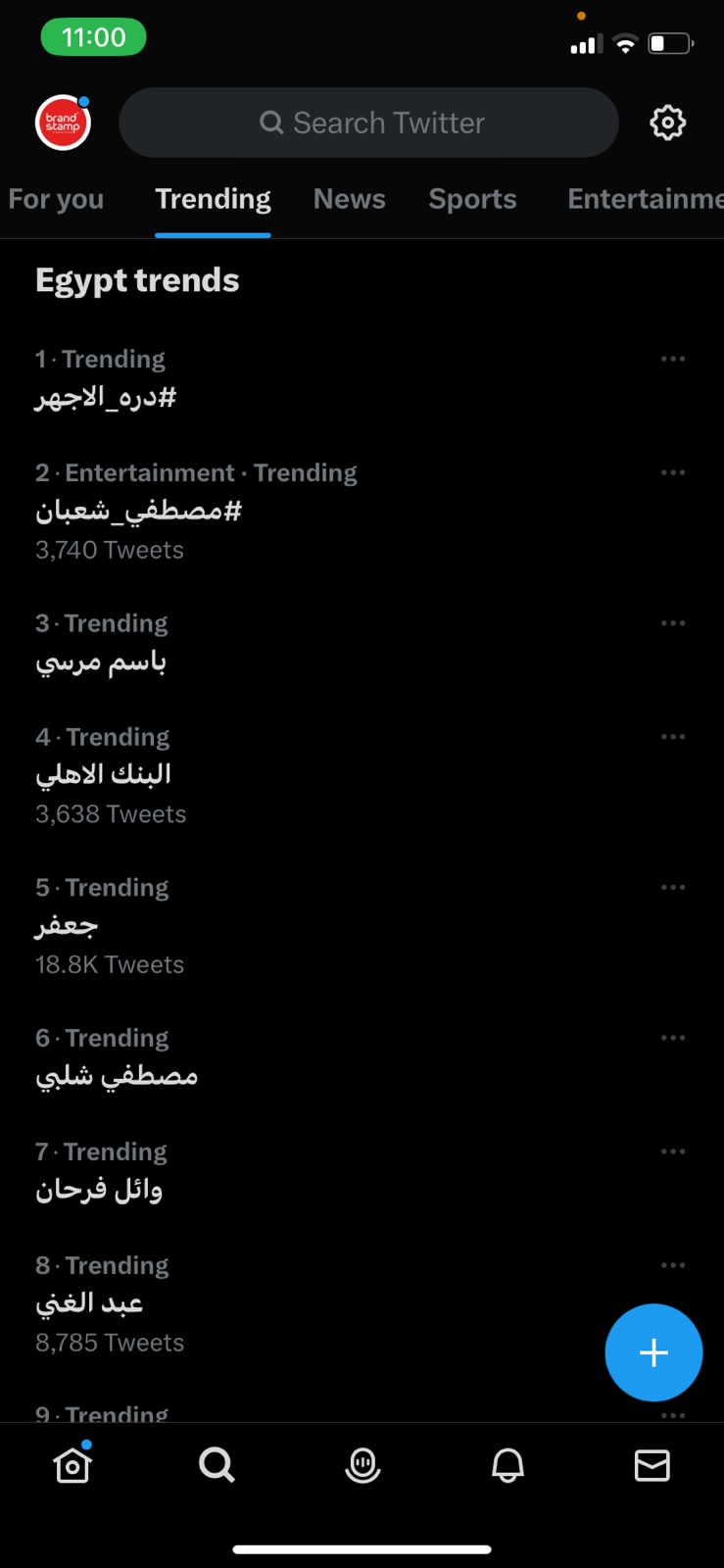Switch to the News tab

click(349, 199)
